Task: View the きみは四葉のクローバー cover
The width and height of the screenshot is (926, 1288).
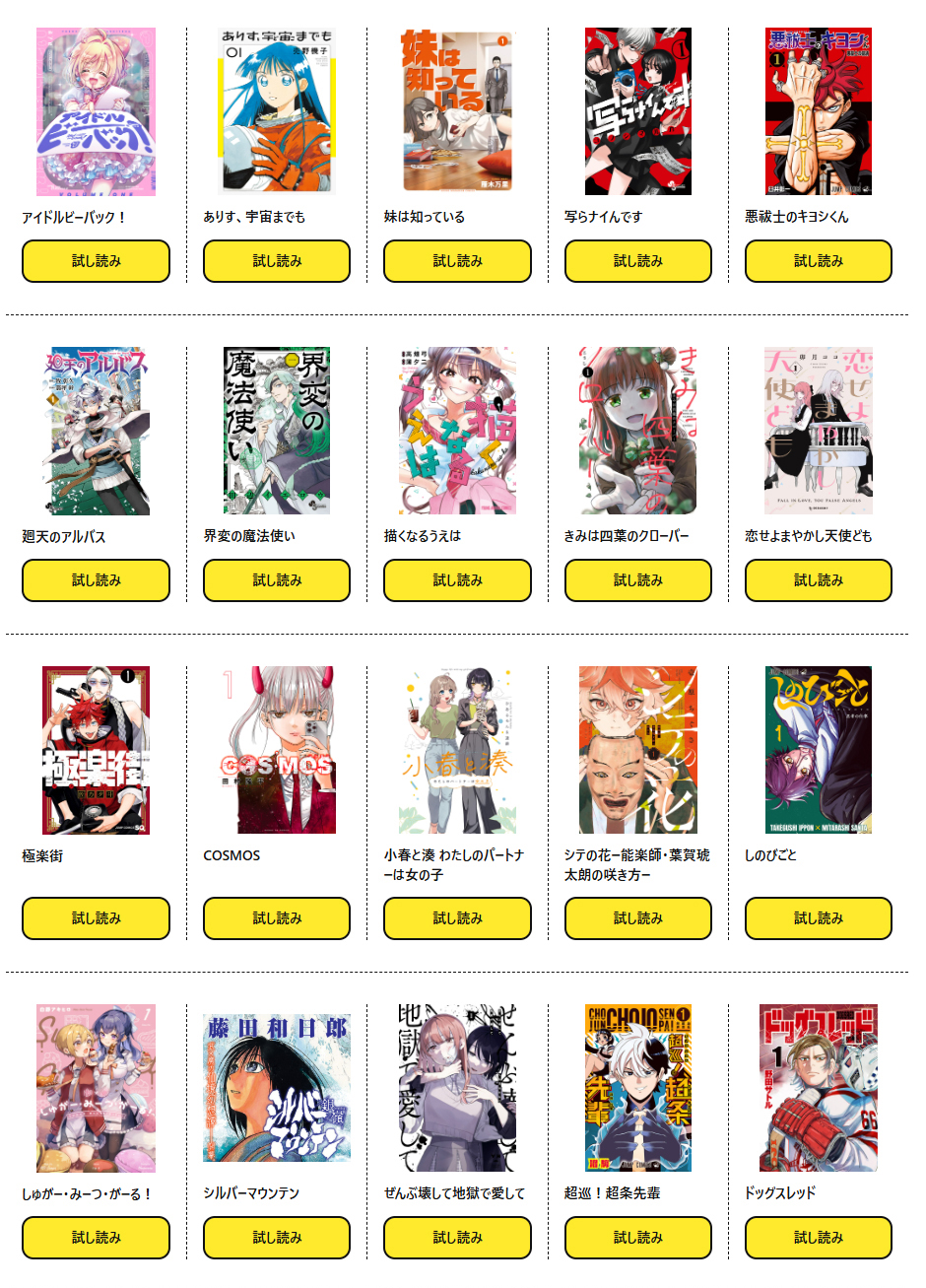Action: (x=638, y=431)
